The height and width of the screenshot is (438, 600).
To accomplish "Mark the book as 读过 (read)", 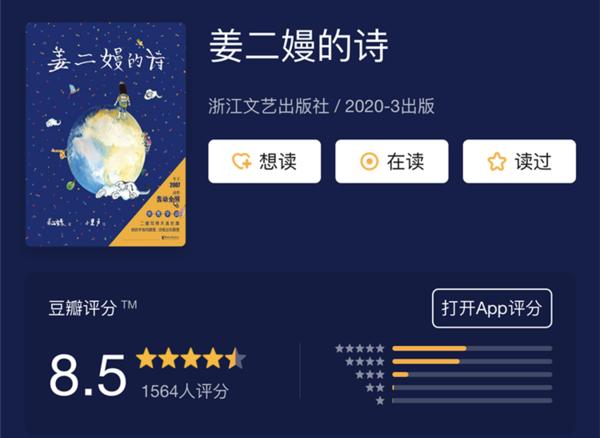I will click(x=519, y=162).
